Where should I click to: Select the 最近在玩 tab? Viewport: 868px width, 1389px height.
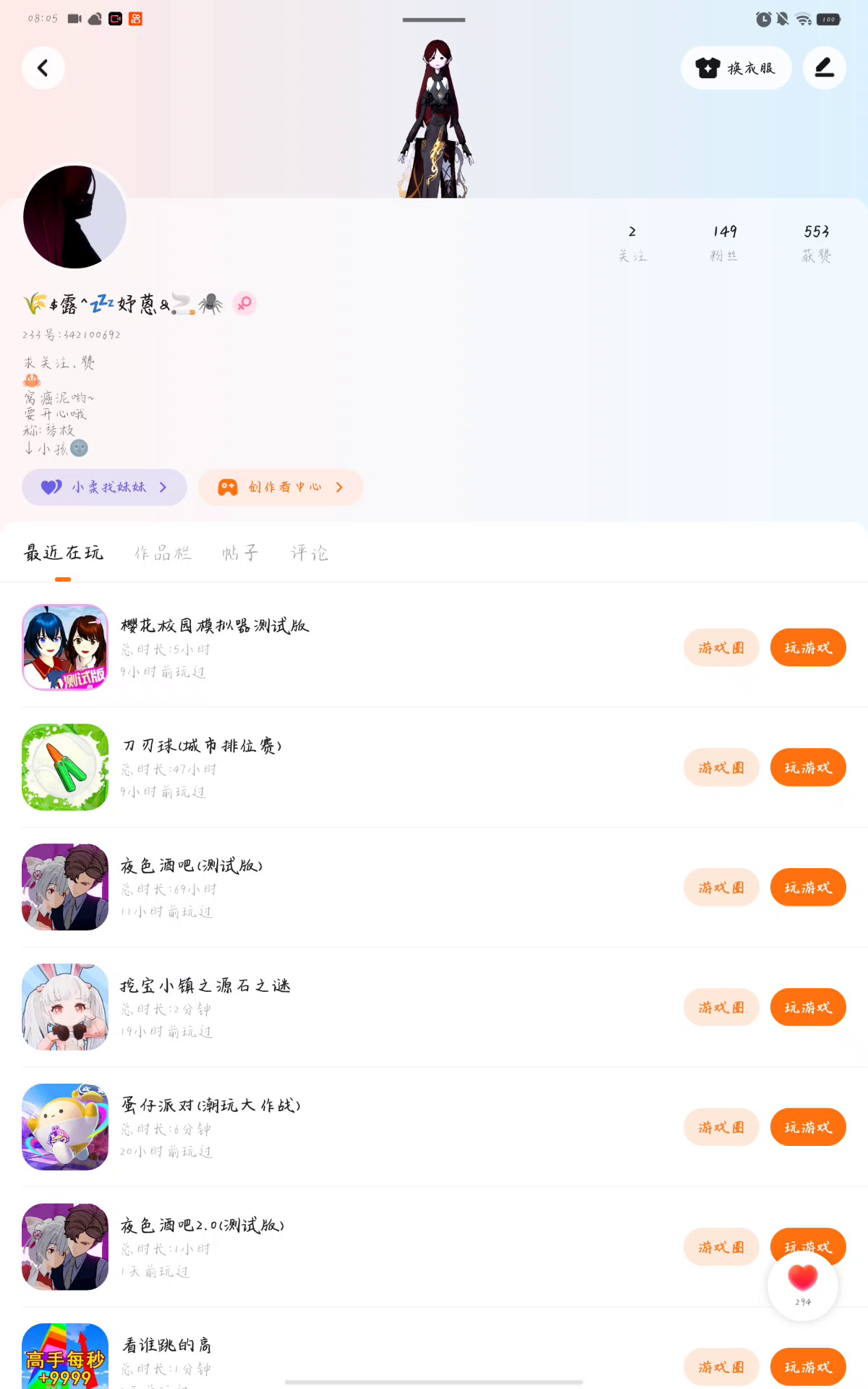64,553
